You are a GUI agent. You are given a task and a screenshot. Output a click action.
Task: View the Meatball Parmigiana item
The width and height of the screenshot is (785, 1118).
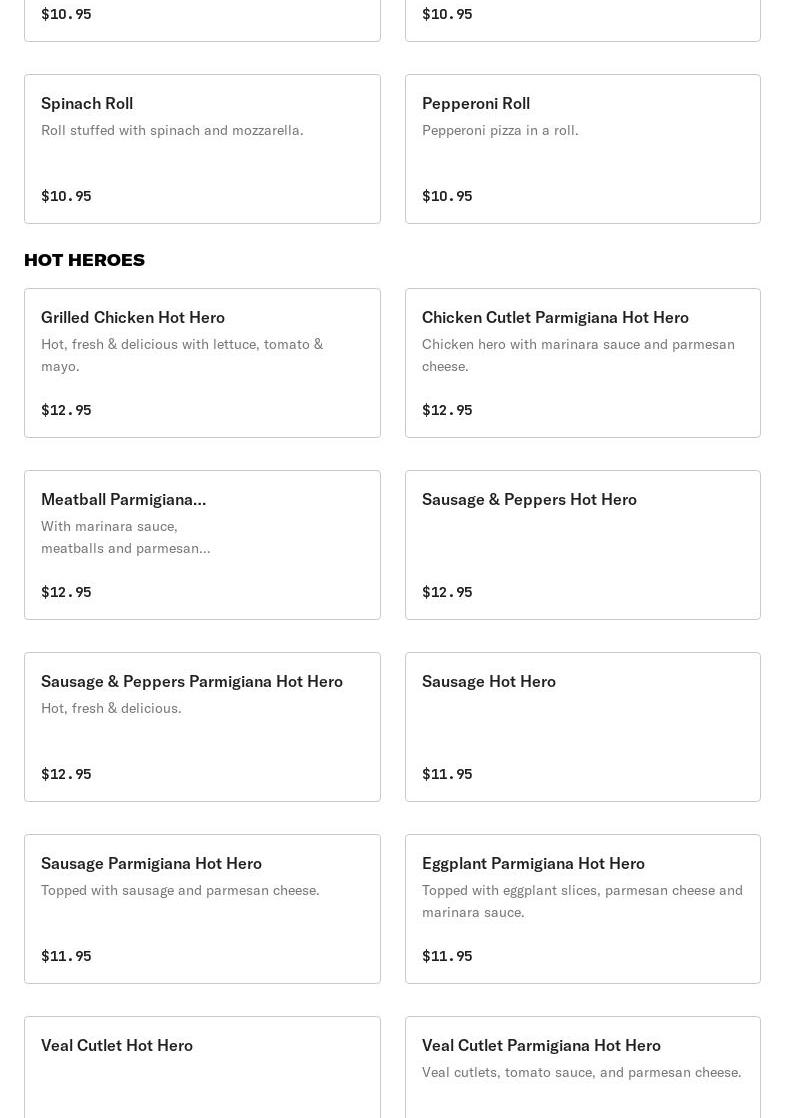tap(202, 545)
